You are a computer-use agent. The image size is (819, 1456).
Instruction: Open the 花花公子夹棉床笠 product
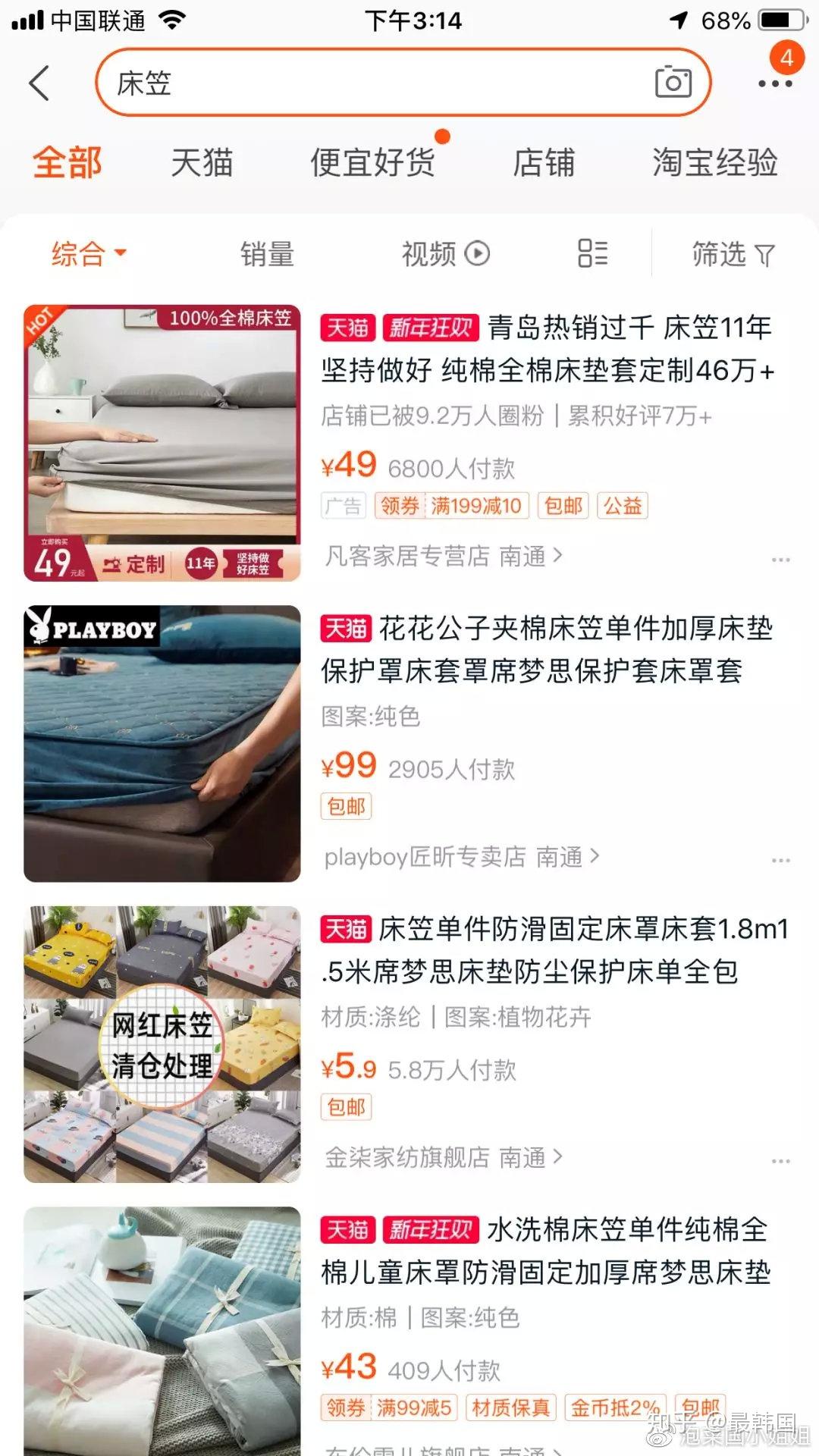click(x=546, y=649)
